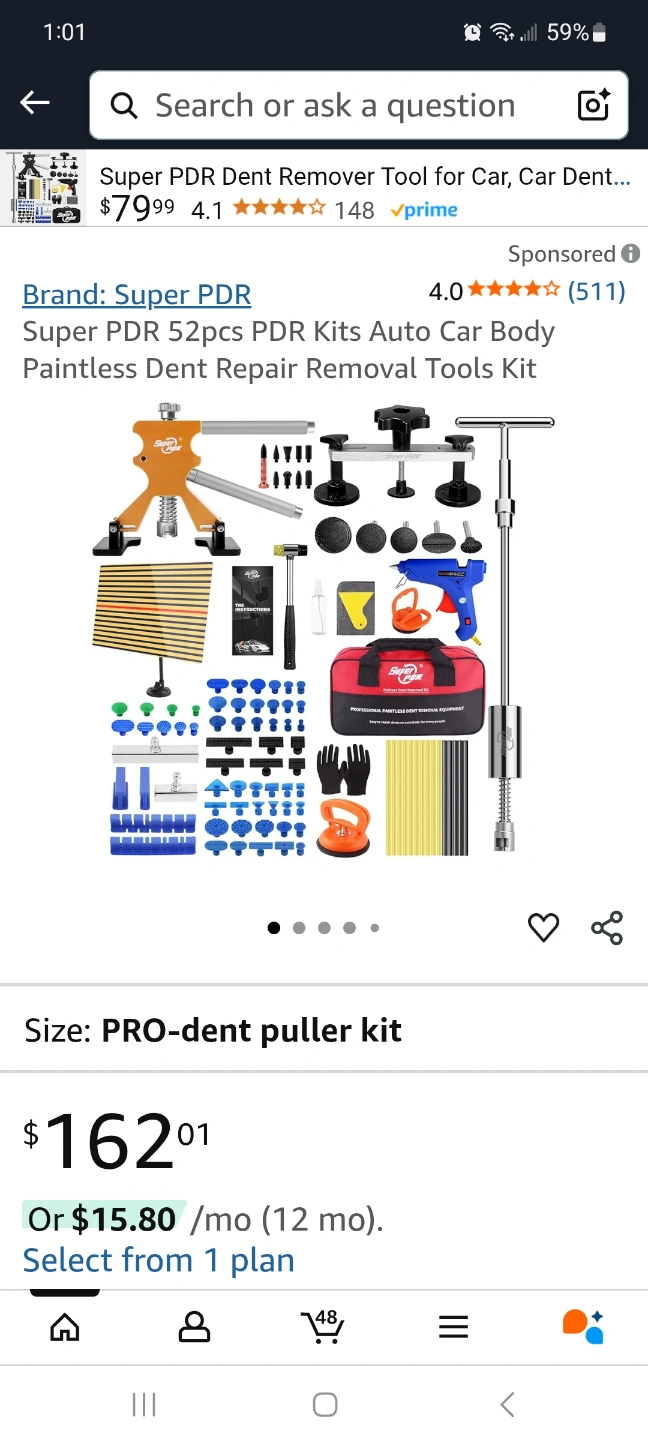648x1440 pixels.
Task: Tap the system home button
Action: [325, 1405]
